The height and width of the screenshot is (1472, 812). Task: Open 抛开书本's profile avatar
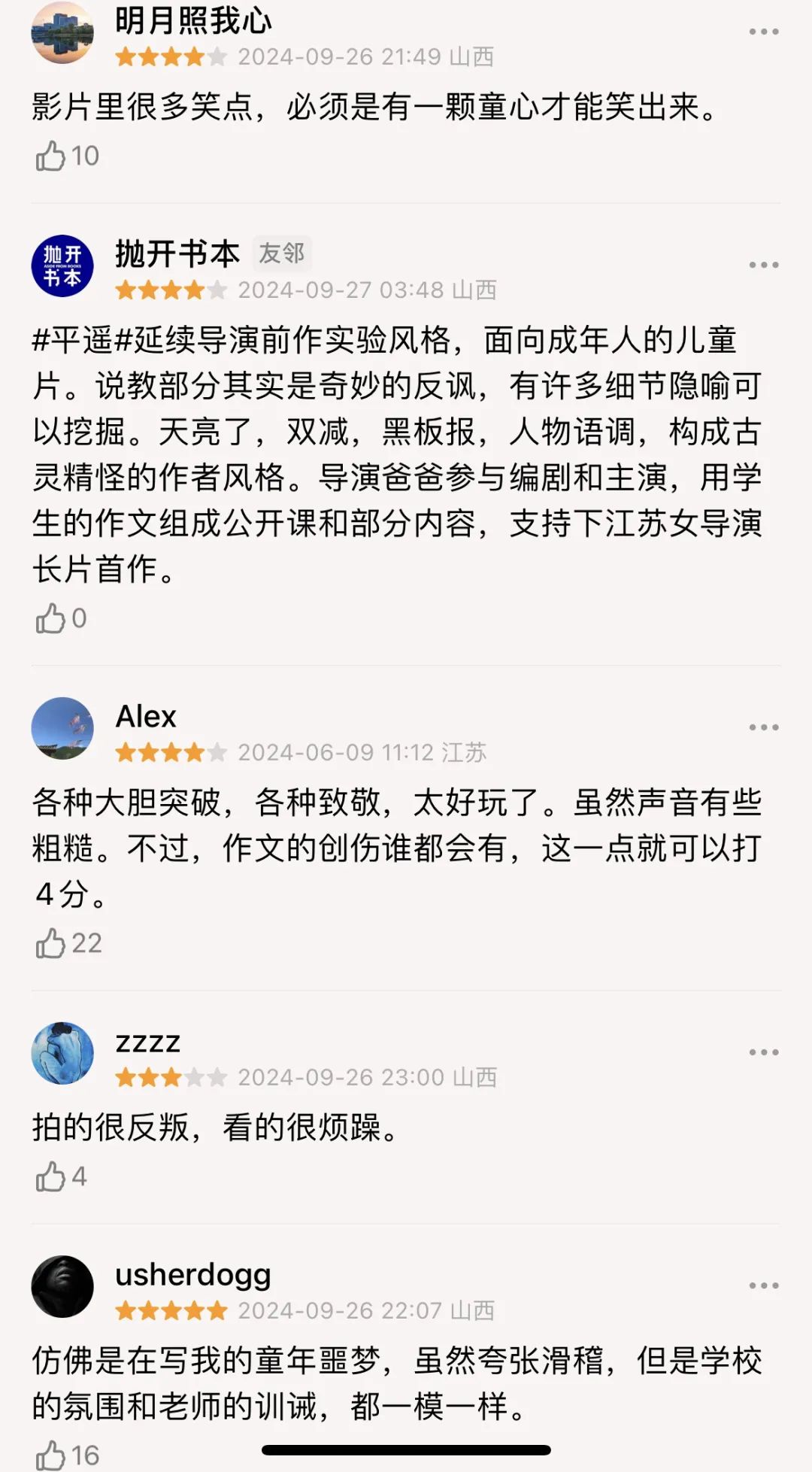point(62,266)
